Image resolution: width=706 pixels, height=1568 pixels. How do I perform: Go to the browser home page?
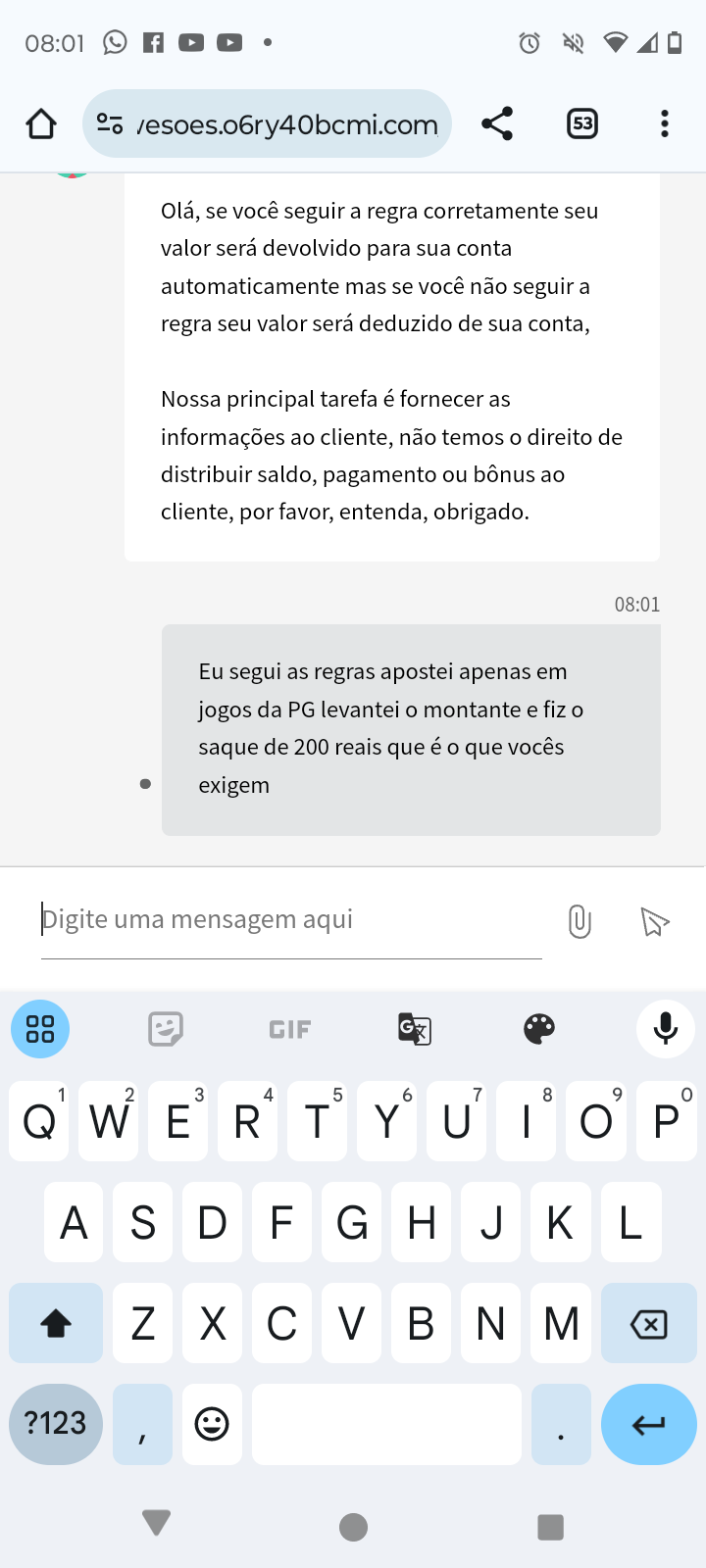(41, 124)
